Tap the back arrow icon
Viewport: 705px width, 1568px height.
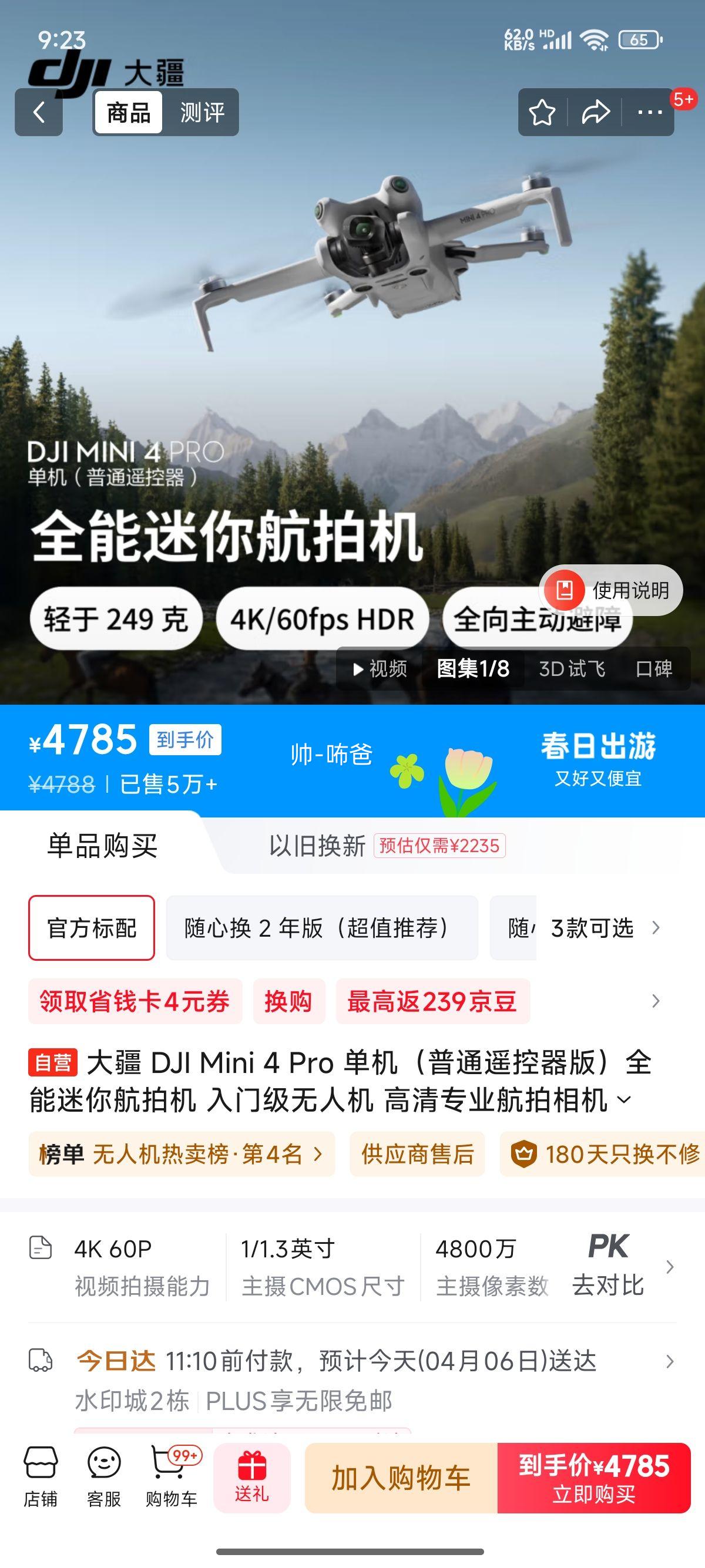38,112
